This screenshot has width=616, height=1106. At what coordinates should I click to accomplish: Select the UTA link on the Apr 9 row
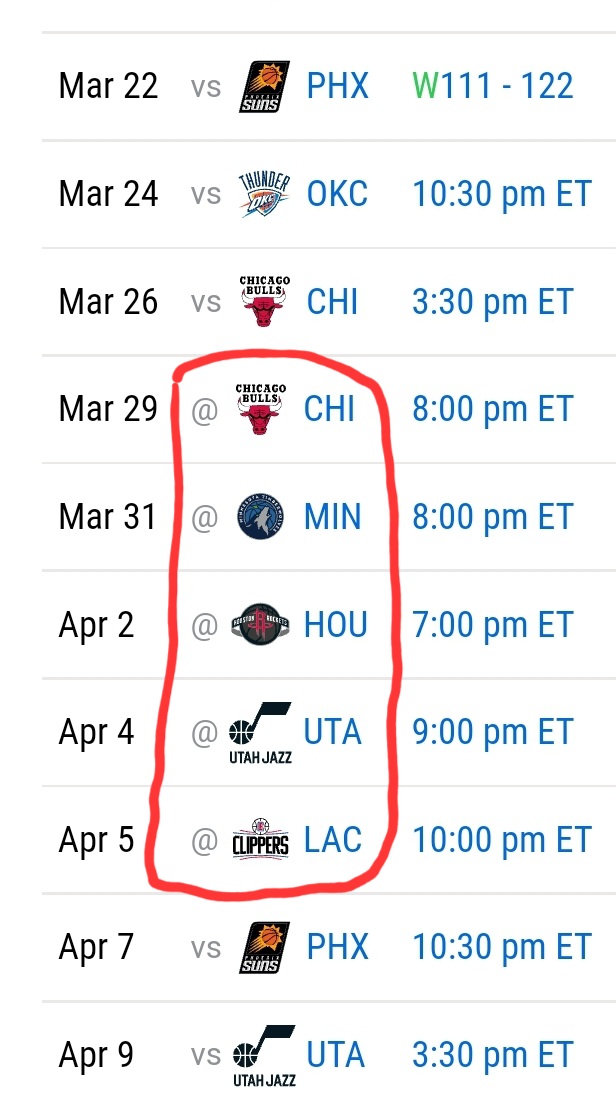pyautogui.click(x=335, y=1055)
